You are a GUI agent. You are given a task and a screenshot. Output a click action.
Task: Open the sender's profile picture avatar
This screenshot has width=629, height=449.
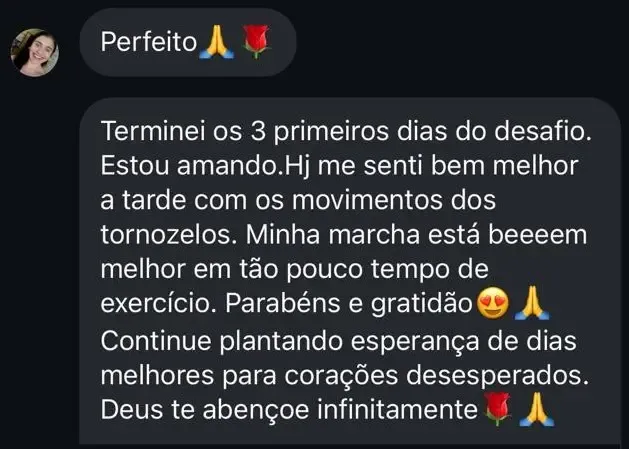(35, 52)
